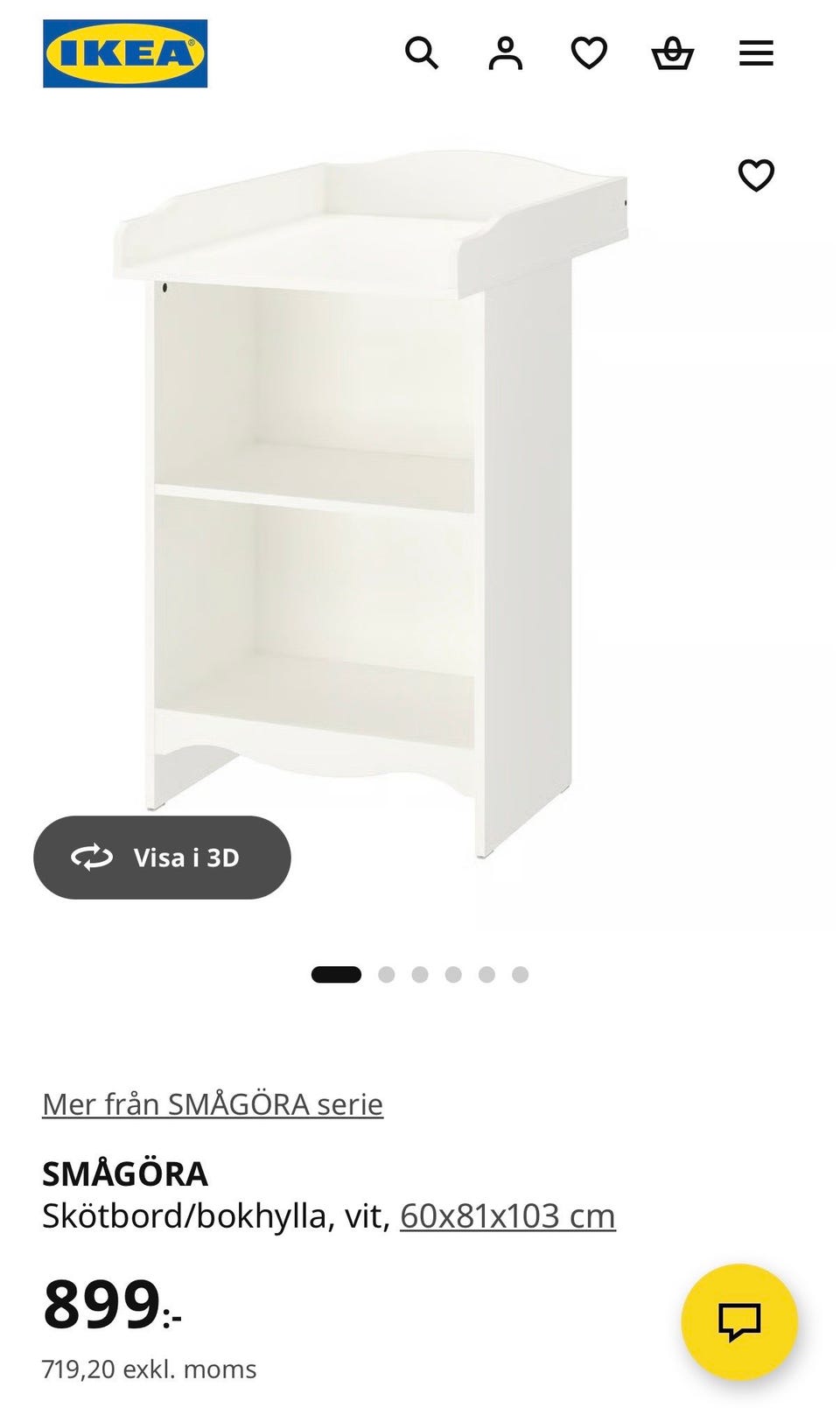
Task: Open the favorites heart in header
Action: click(x=589, y=53)
